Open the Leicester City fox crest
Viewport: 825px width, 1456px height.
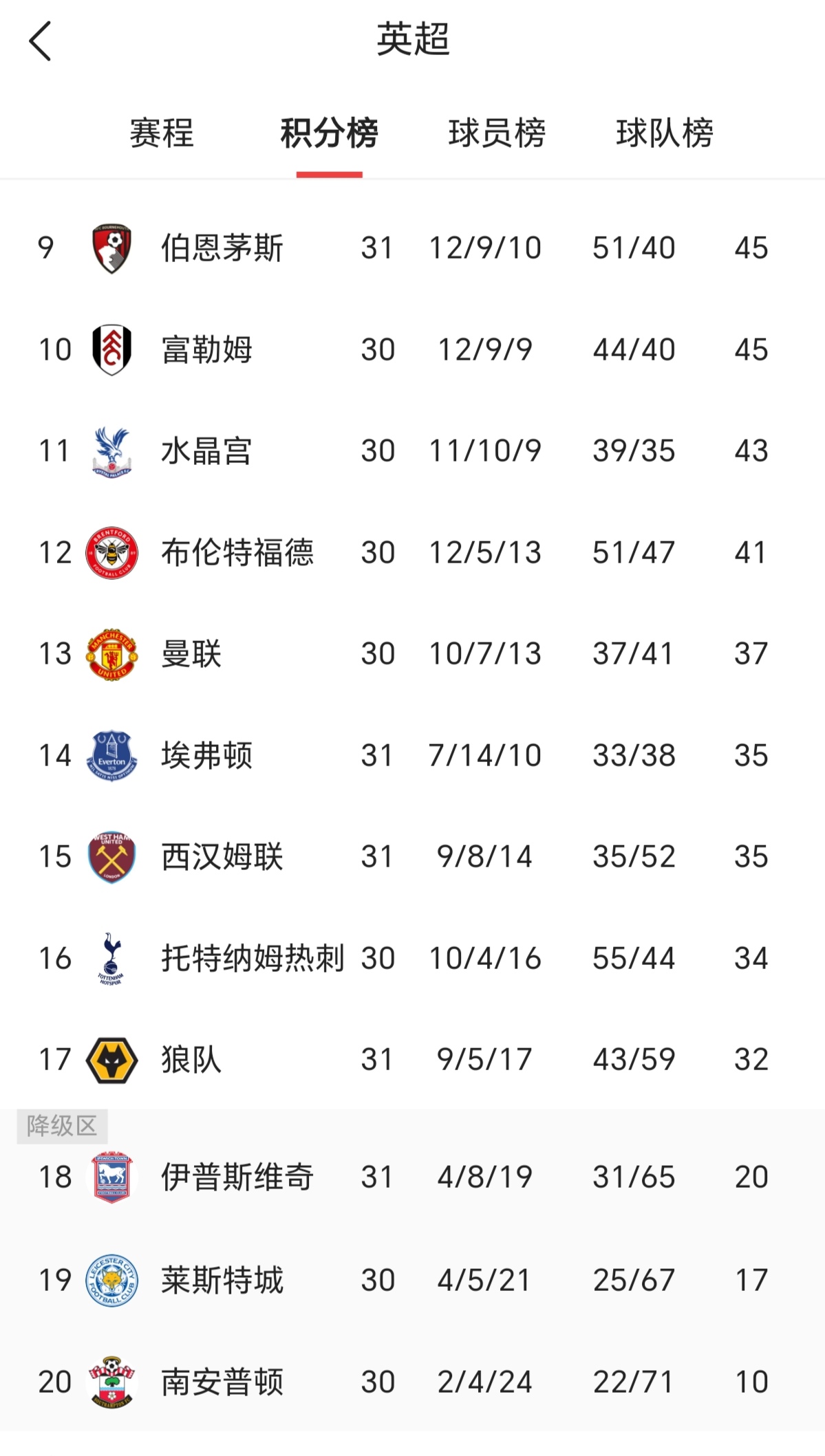(111, 1279)
